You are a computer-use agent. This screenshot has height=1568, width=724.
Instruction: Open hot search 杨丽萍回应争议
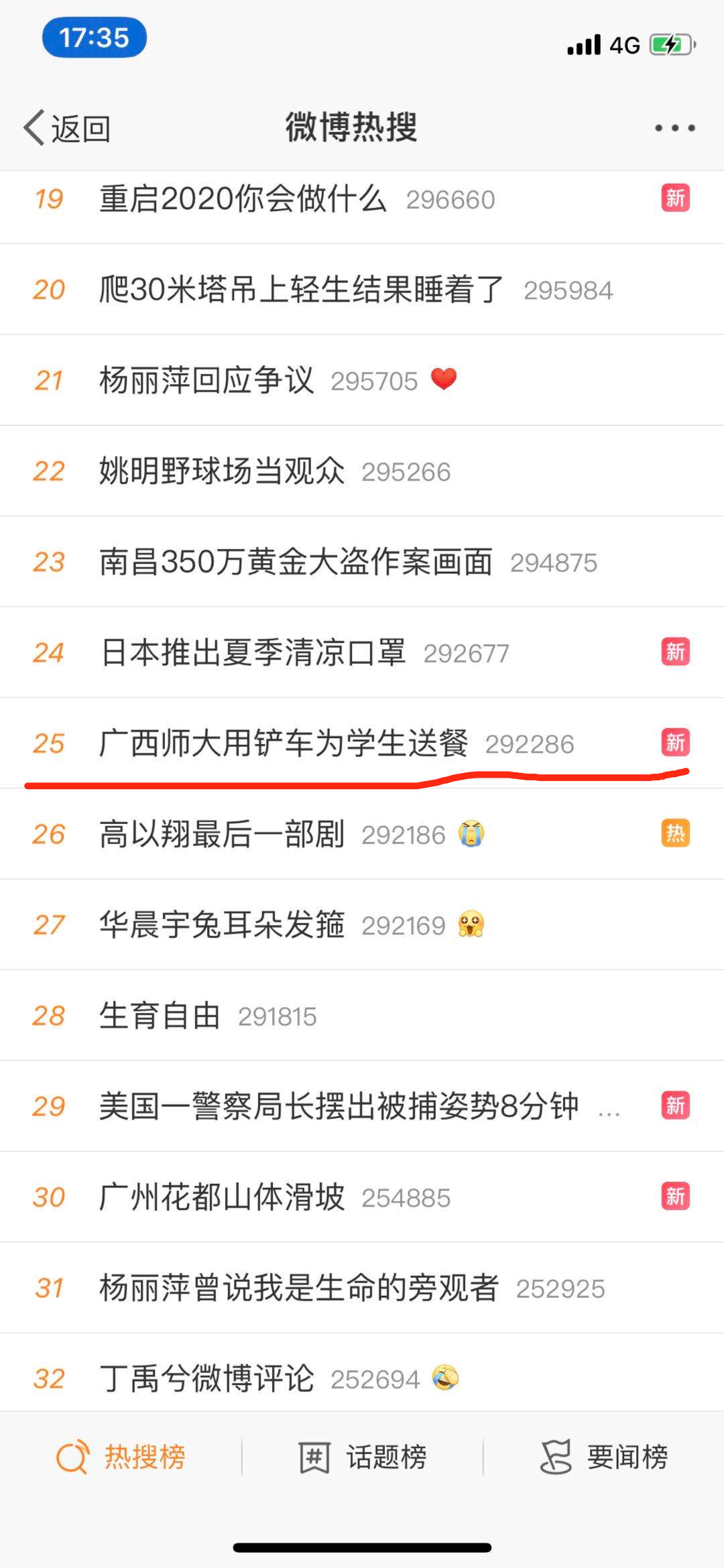click(x=206, y=381)
